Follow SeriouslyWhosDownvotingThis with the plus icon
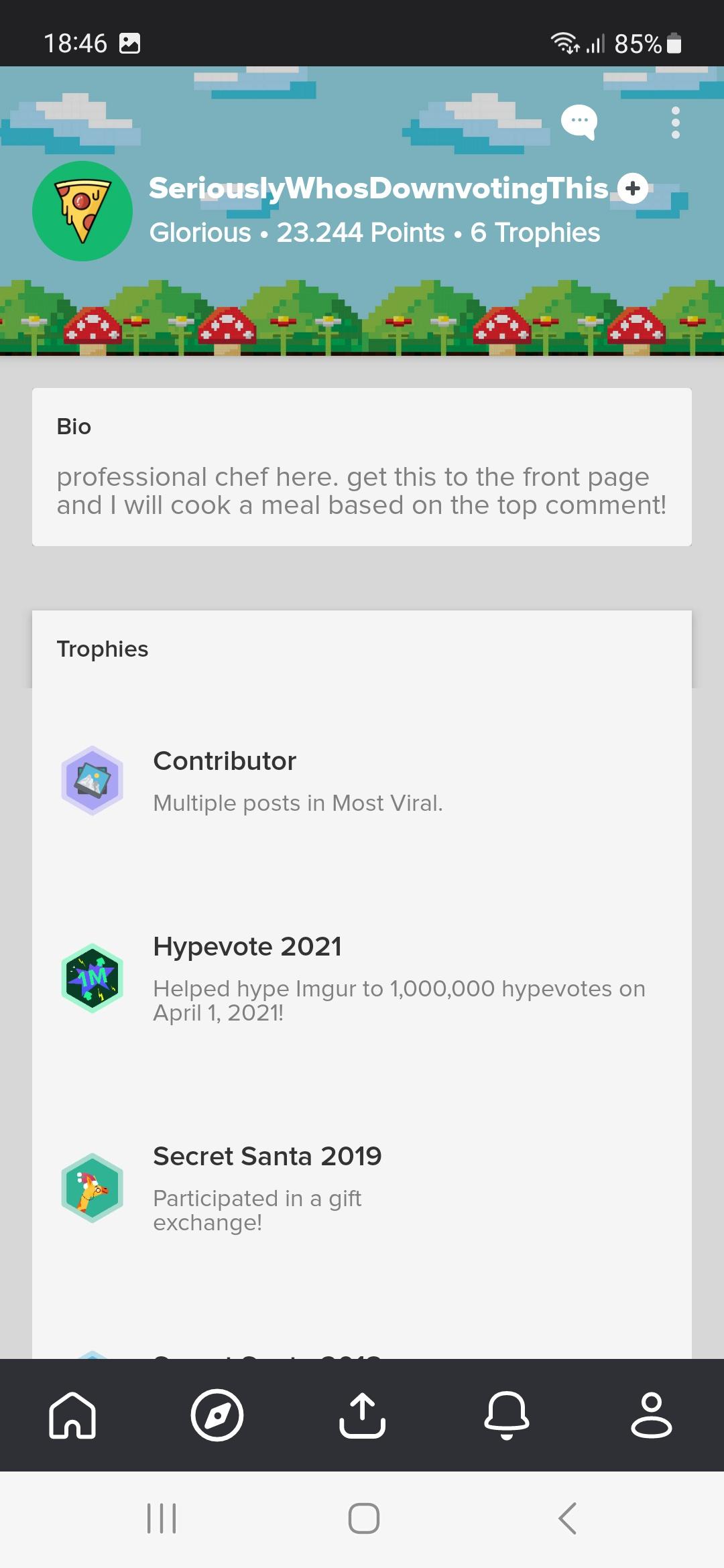This screenshot has width=724, height=1568. pyautogui.click(x=633, y=188)
